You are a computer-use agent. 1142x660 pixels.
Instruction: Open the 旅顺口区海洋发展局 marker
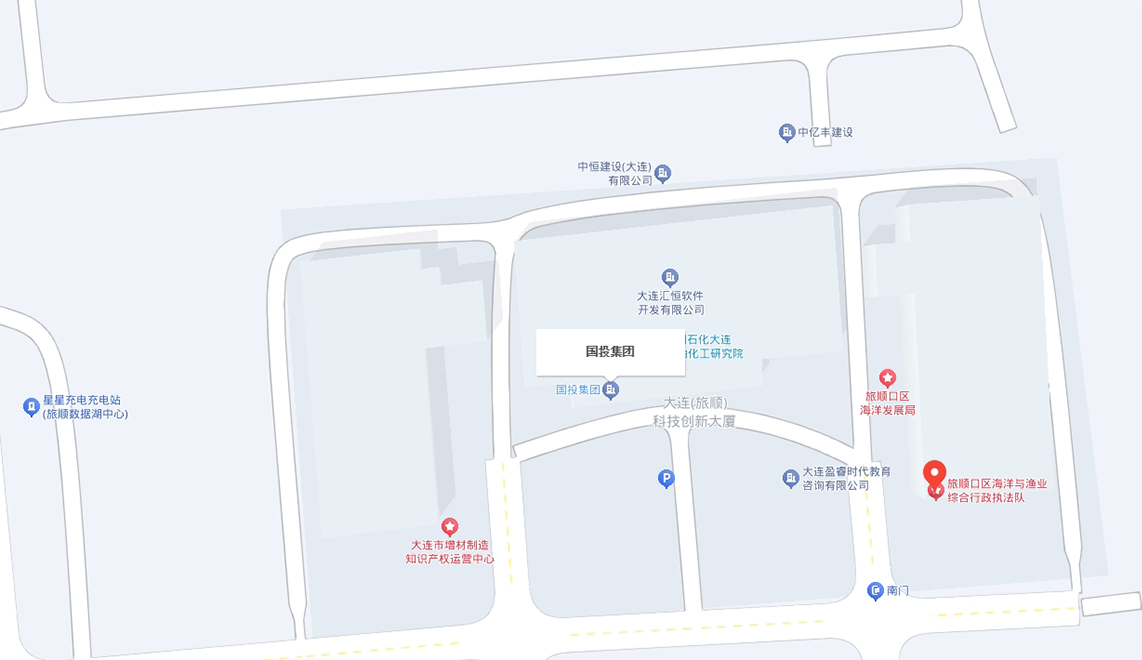tap(887, 378)
